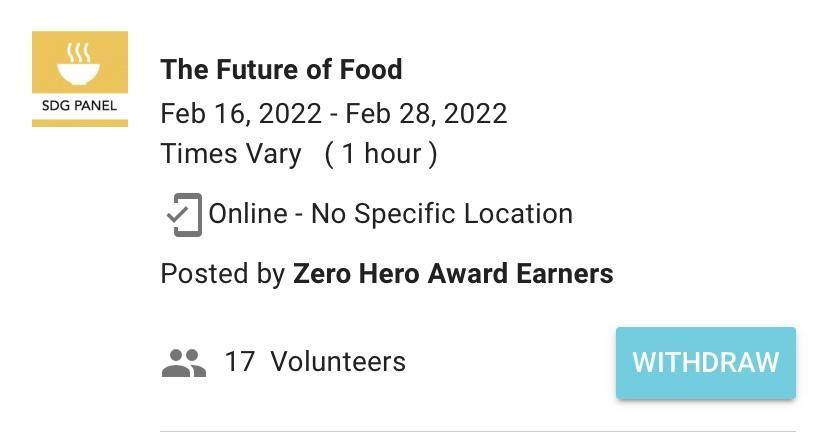
Task: Open The Future of Food event card
Action: pos(281,70)
